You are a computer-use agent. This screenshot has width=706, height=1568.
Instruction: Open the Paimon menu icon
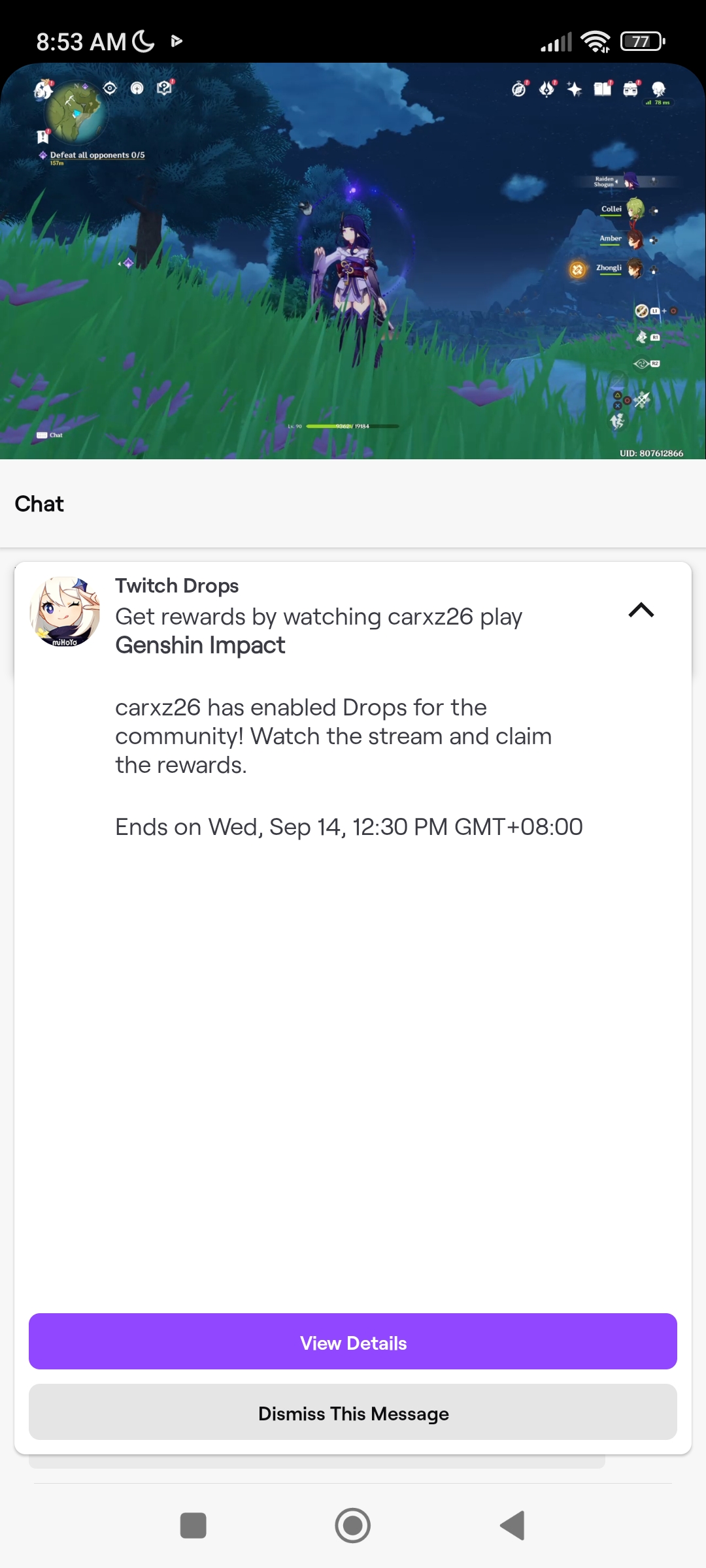click(x=44, y=90)
